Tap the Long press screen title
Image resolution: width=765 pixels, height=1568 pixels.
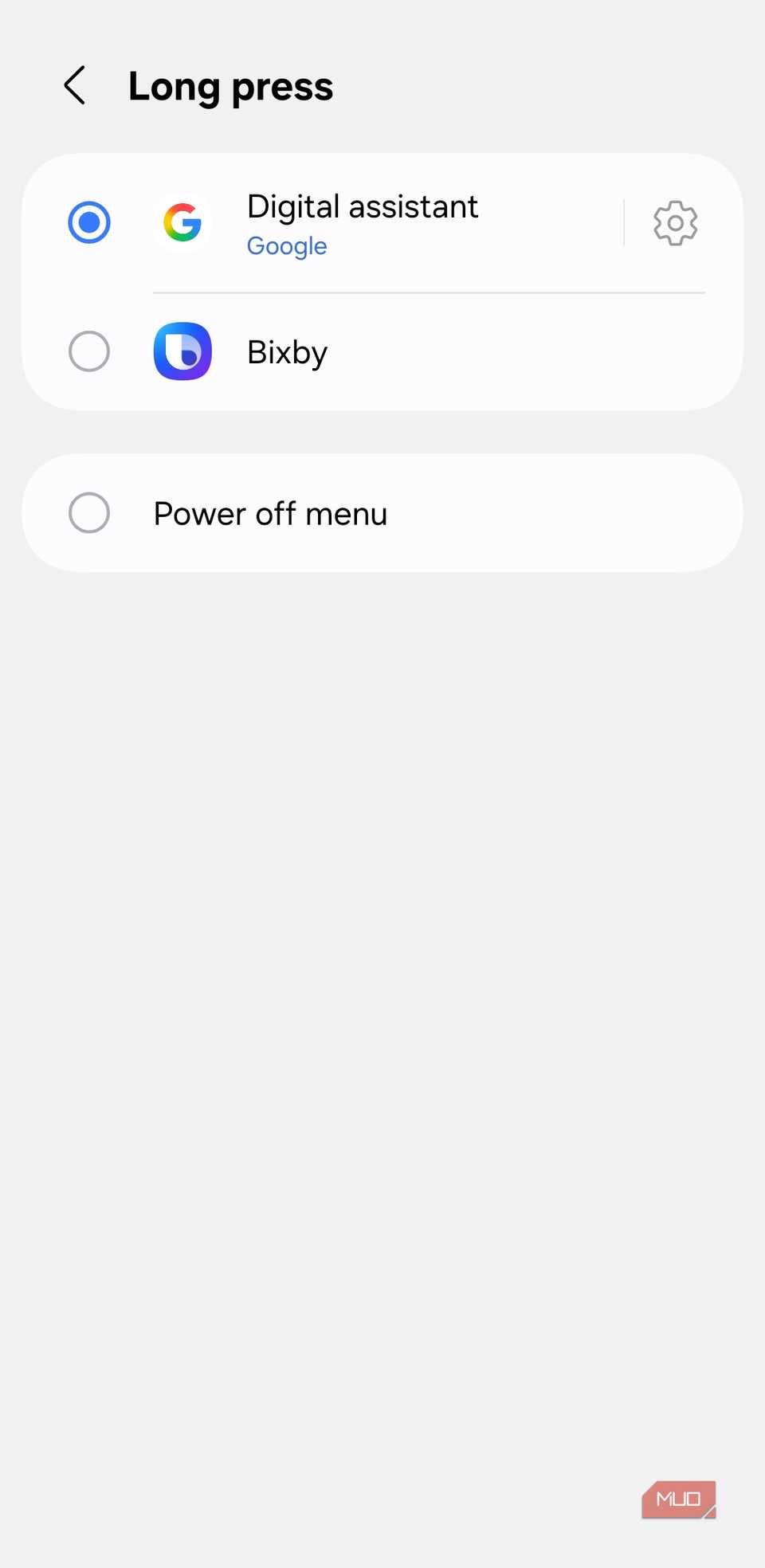(x=230, y=86)
